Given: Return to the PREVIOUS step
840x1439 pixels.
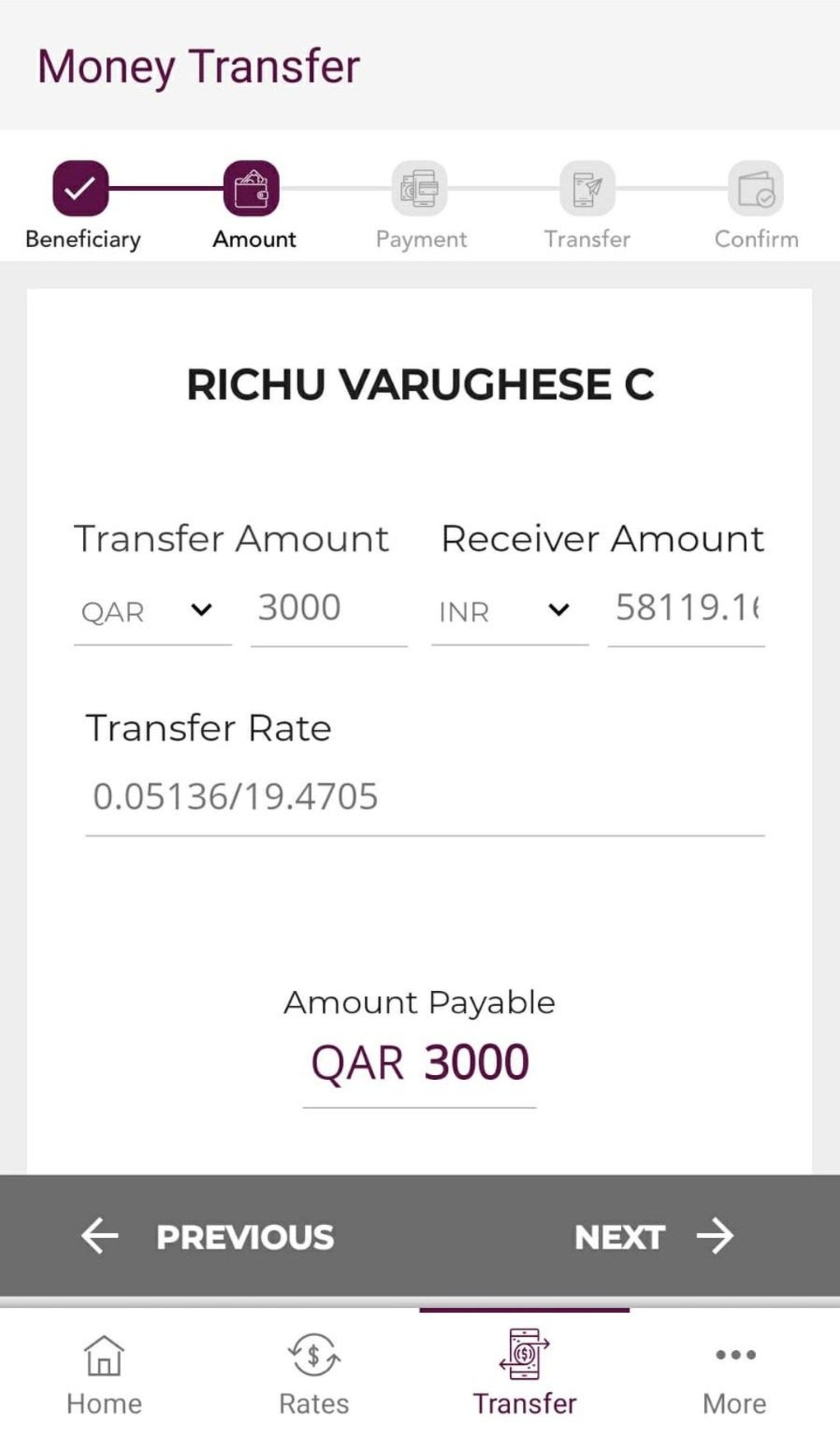Looking at the screenshot, I should (208, 1236).
